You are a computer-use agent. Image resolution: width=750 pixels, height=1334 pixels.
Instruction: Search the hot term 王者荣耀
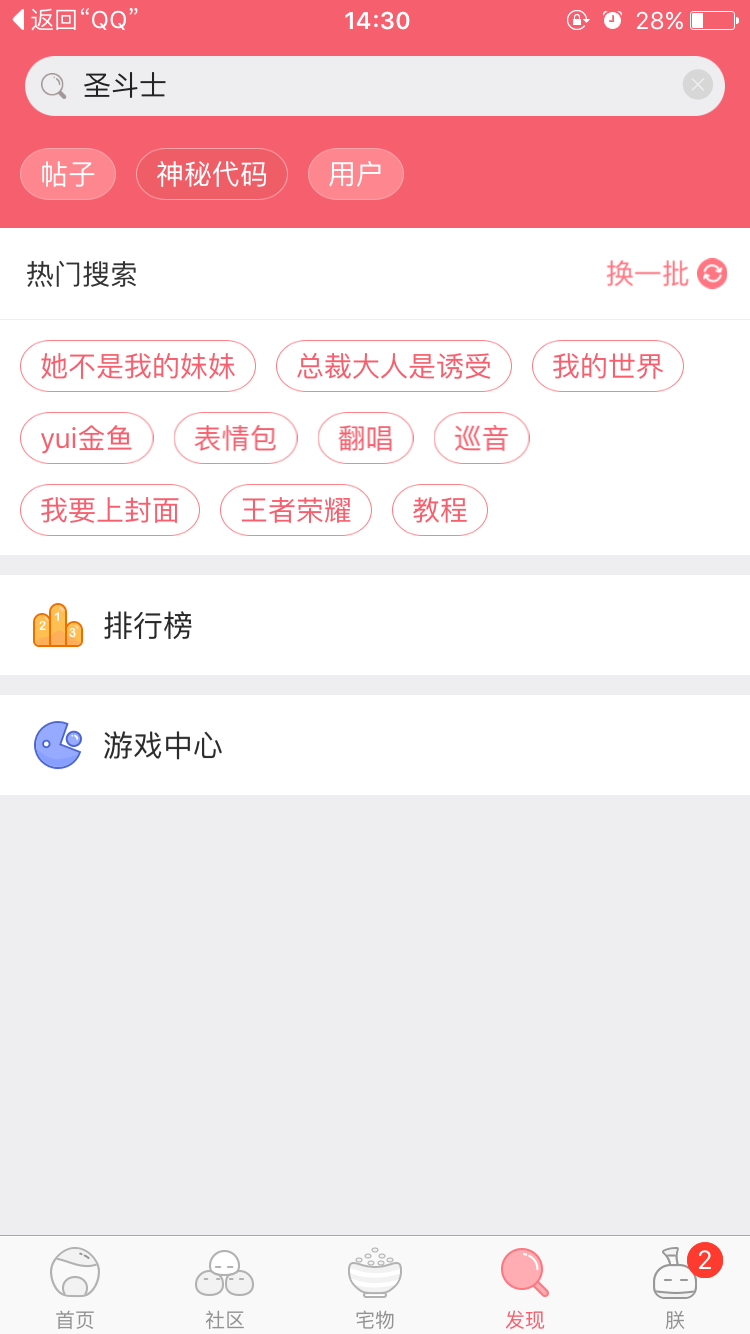pyautogui.click(x=295, y=510)
